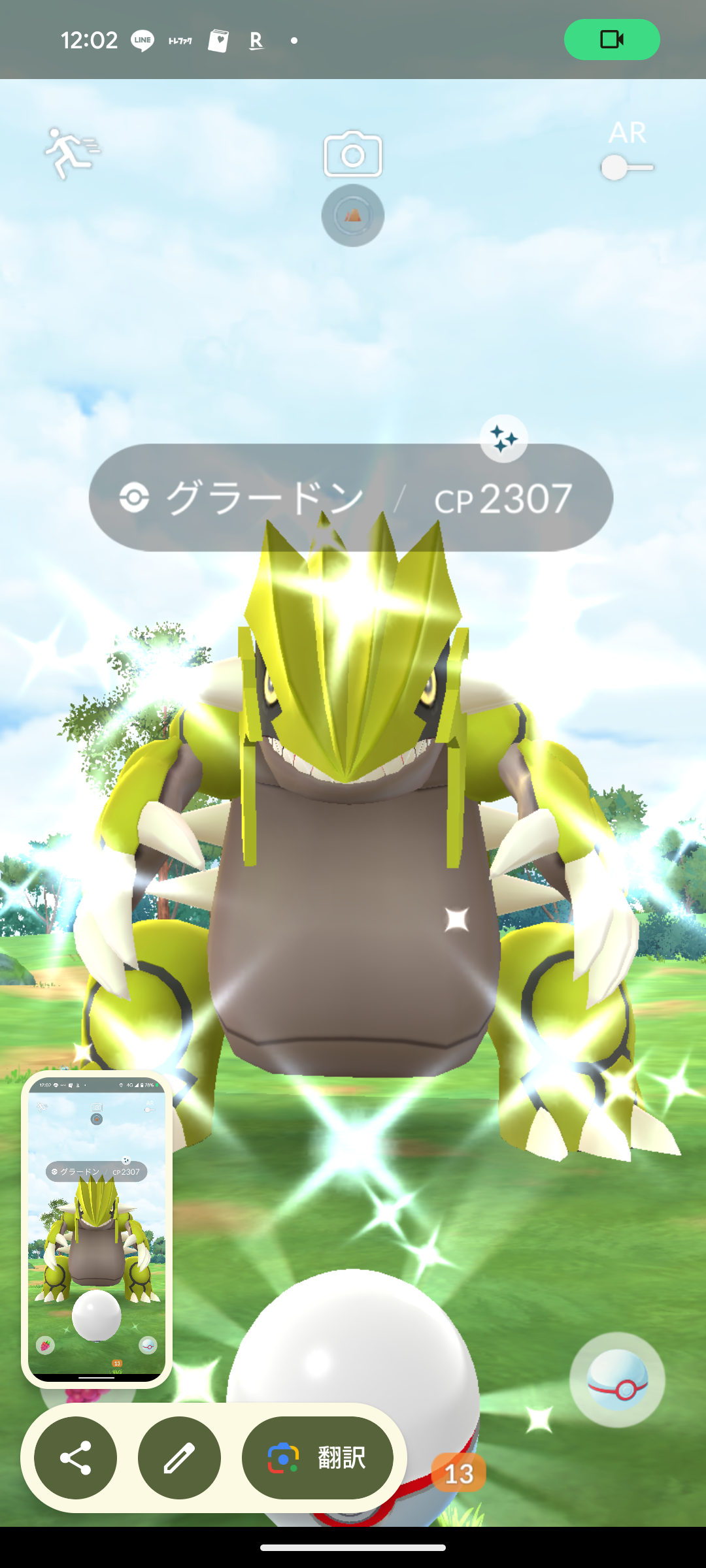The image size is (706, 1568).
Task: Open the screenshot preview thumbnail
Action: click(97, 1228)
